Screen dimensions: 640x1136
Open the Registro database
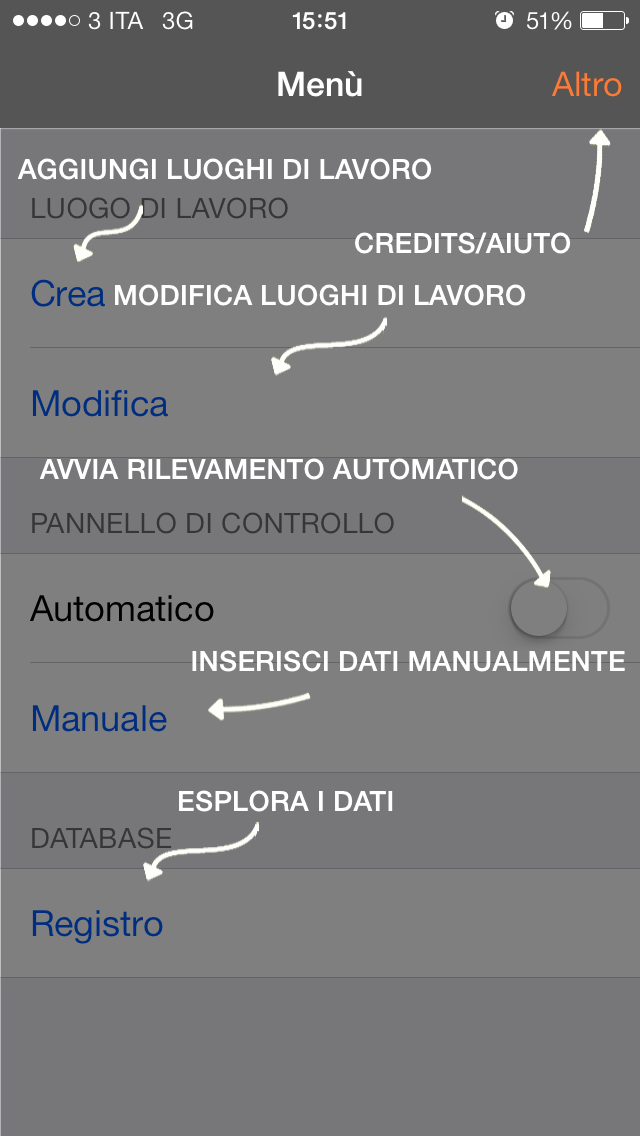pos(97,923)
